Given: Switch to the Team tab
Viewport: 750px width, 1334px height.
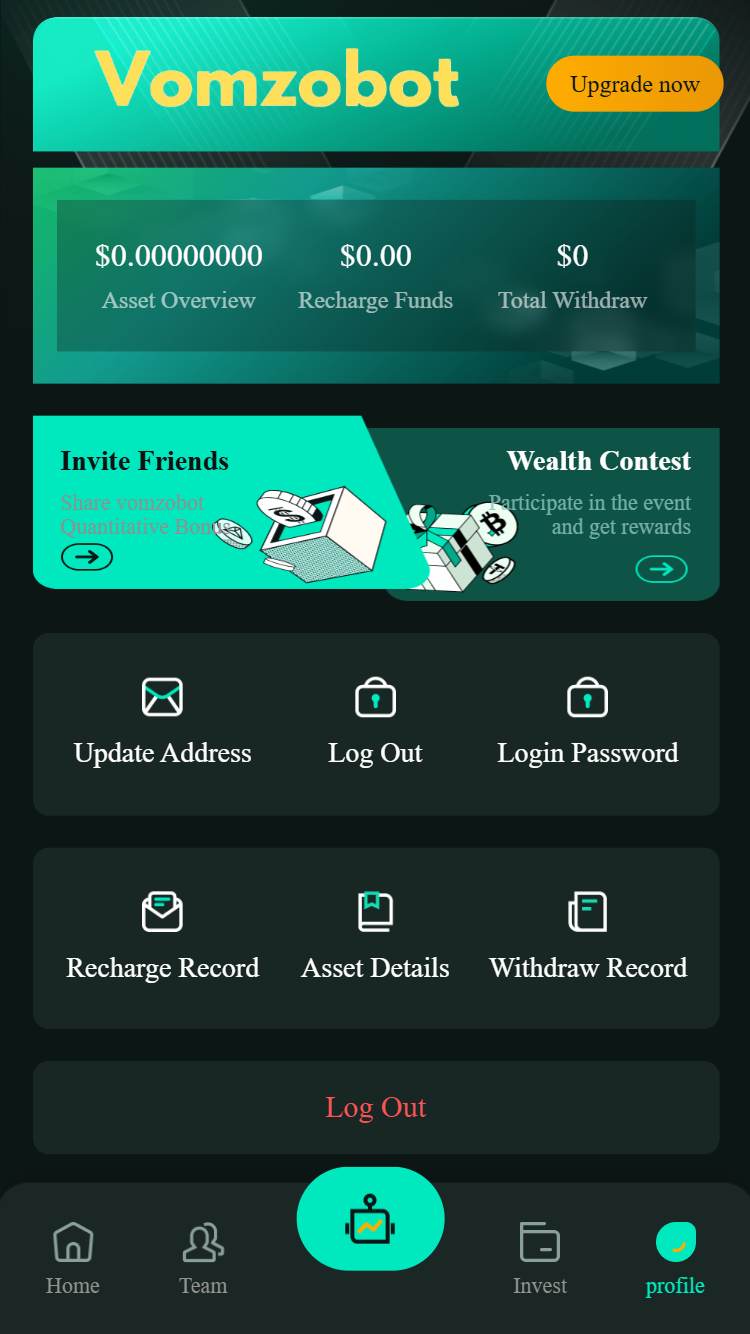Looking at the screenshot, I should point(203,1258).
